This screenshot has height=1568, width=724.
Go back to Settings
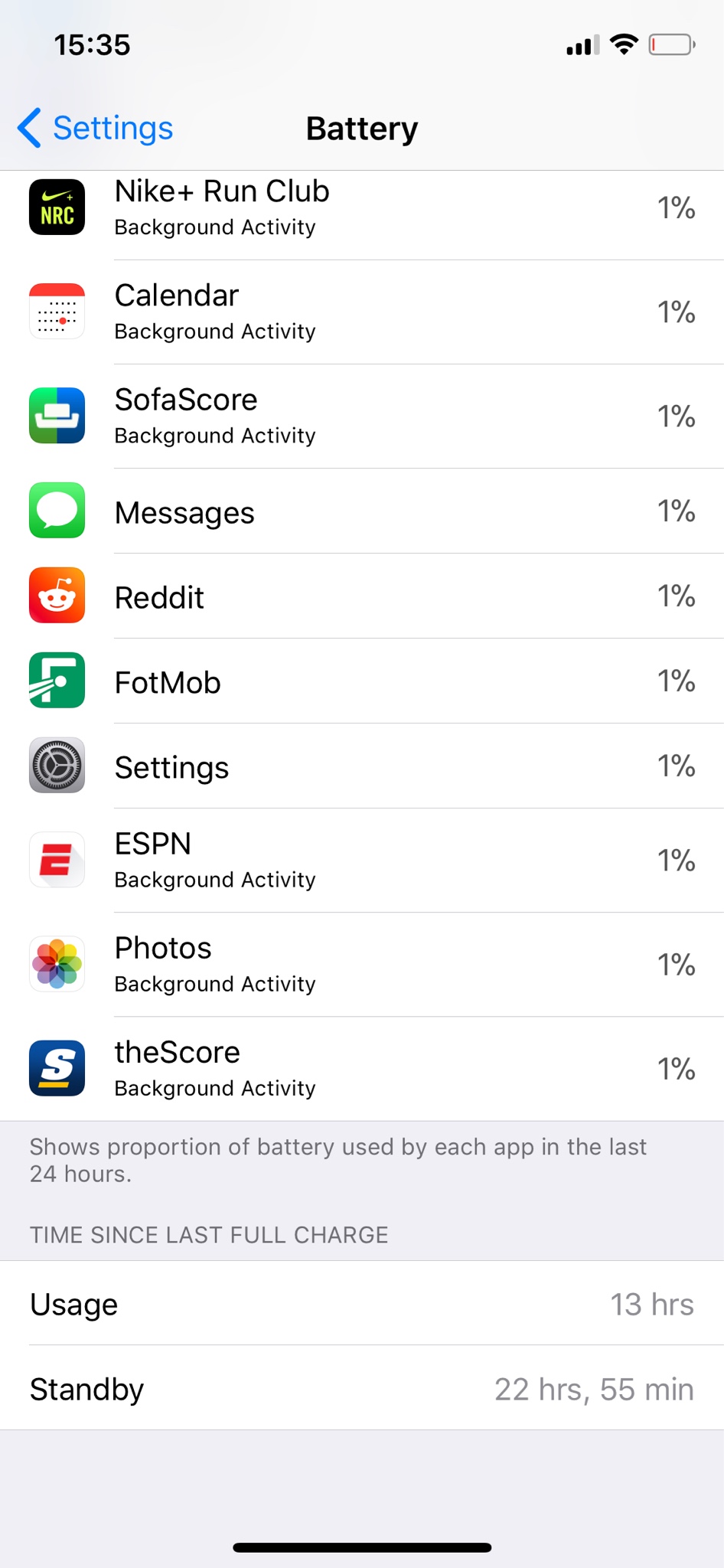(96, 128)
